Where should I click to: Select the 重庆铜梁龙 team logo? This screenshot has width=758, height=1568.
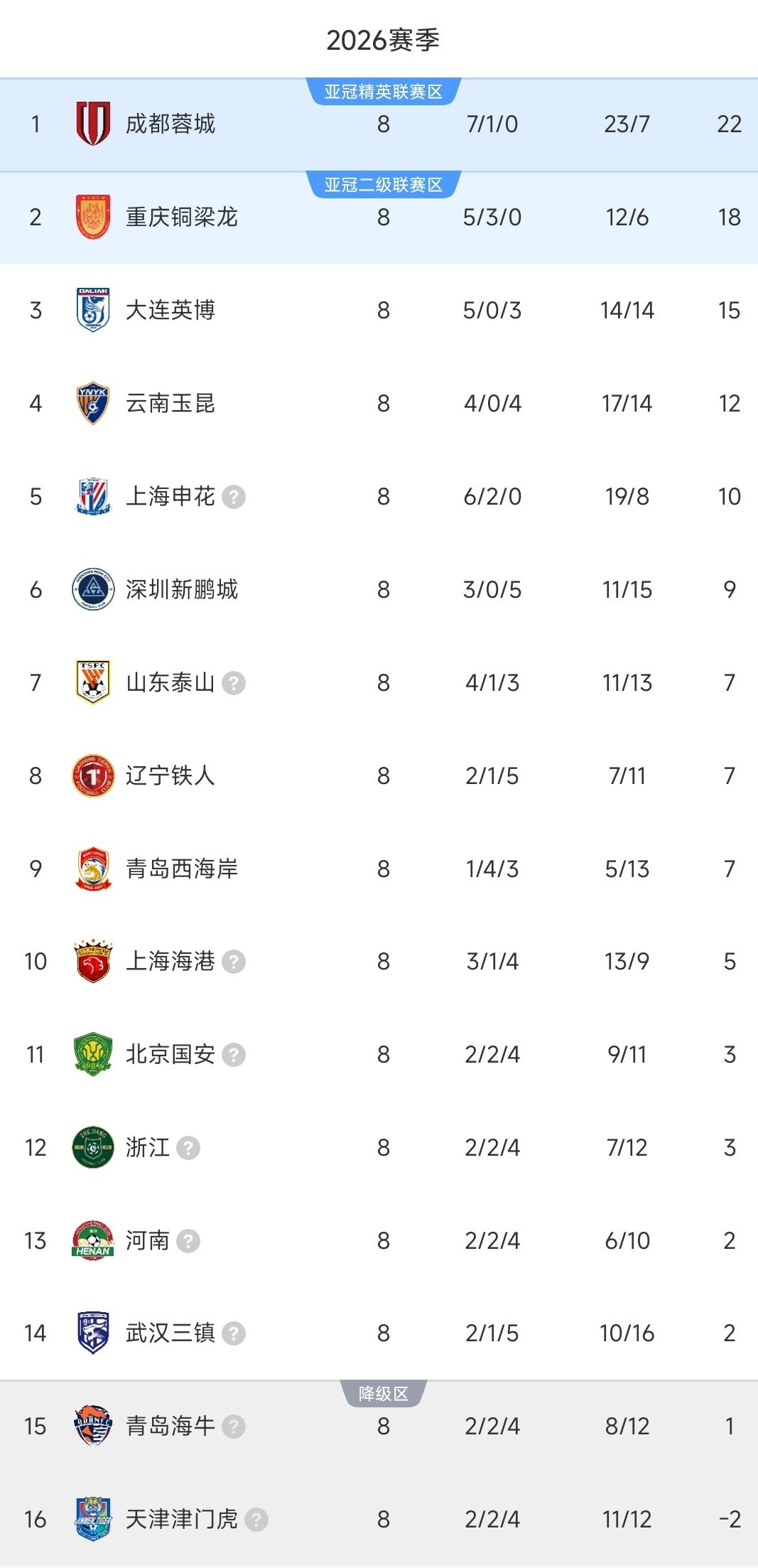pos(91,215)
